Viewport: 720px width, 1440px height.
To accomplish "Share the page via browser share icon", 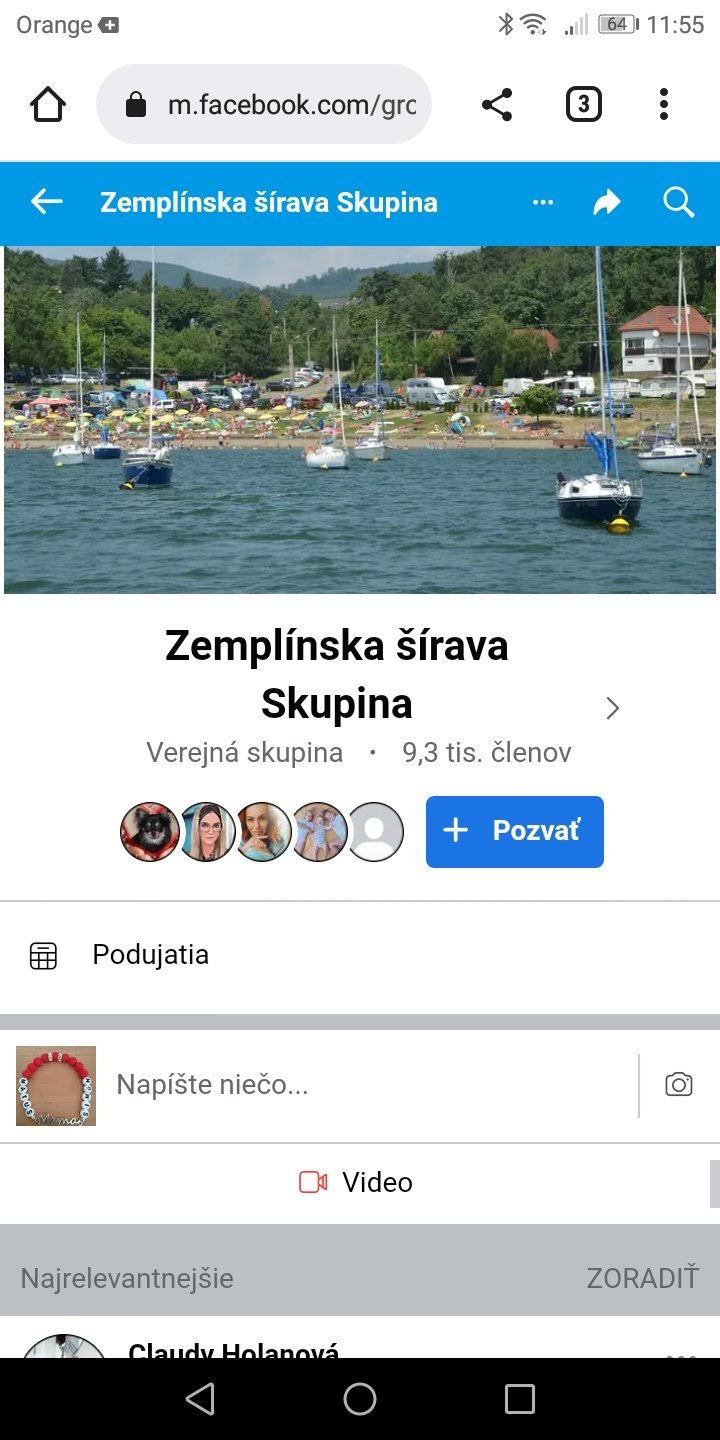I will point(497,104).
